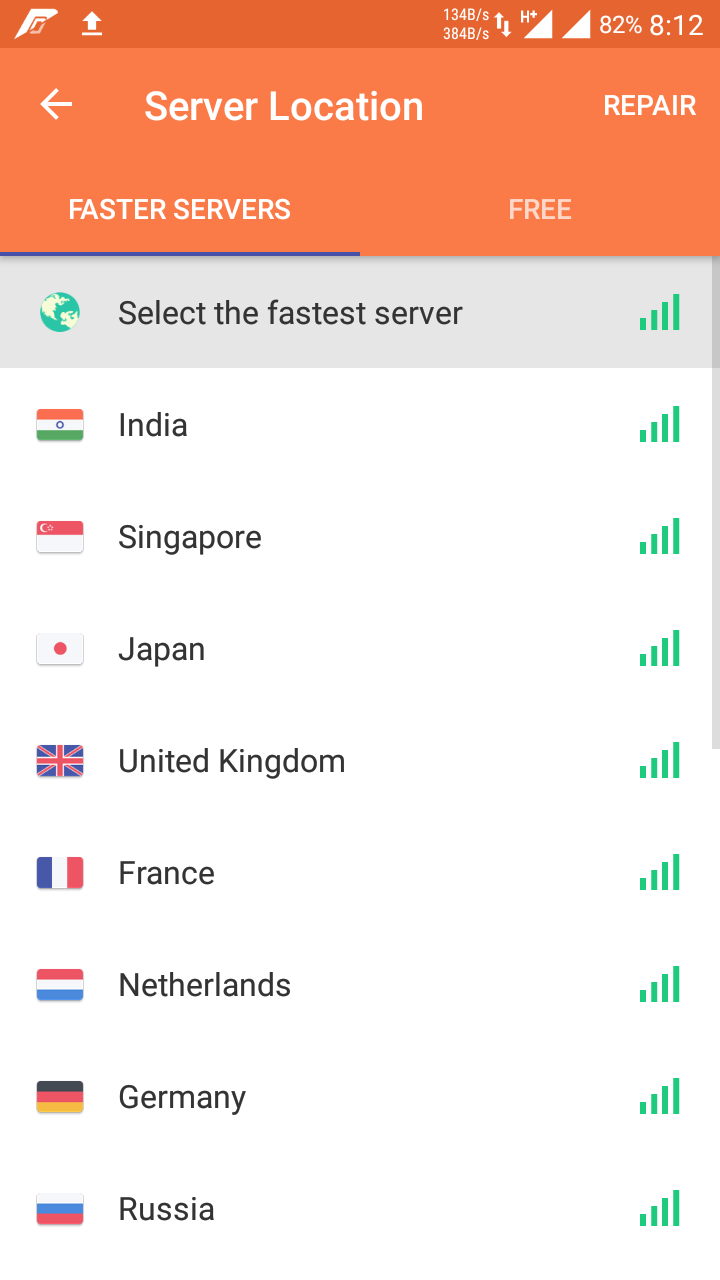This screenshot has width=720, height=1280.
Task: Open the FASTER SERVERS tab
Action: (x=180, y=210)
